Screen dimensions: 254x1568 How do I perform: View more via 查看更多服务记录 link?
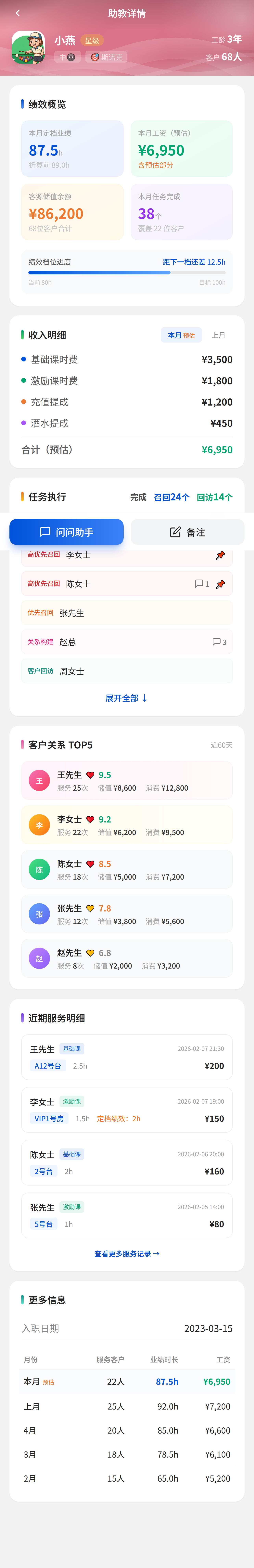click(x=127, y=1254)
